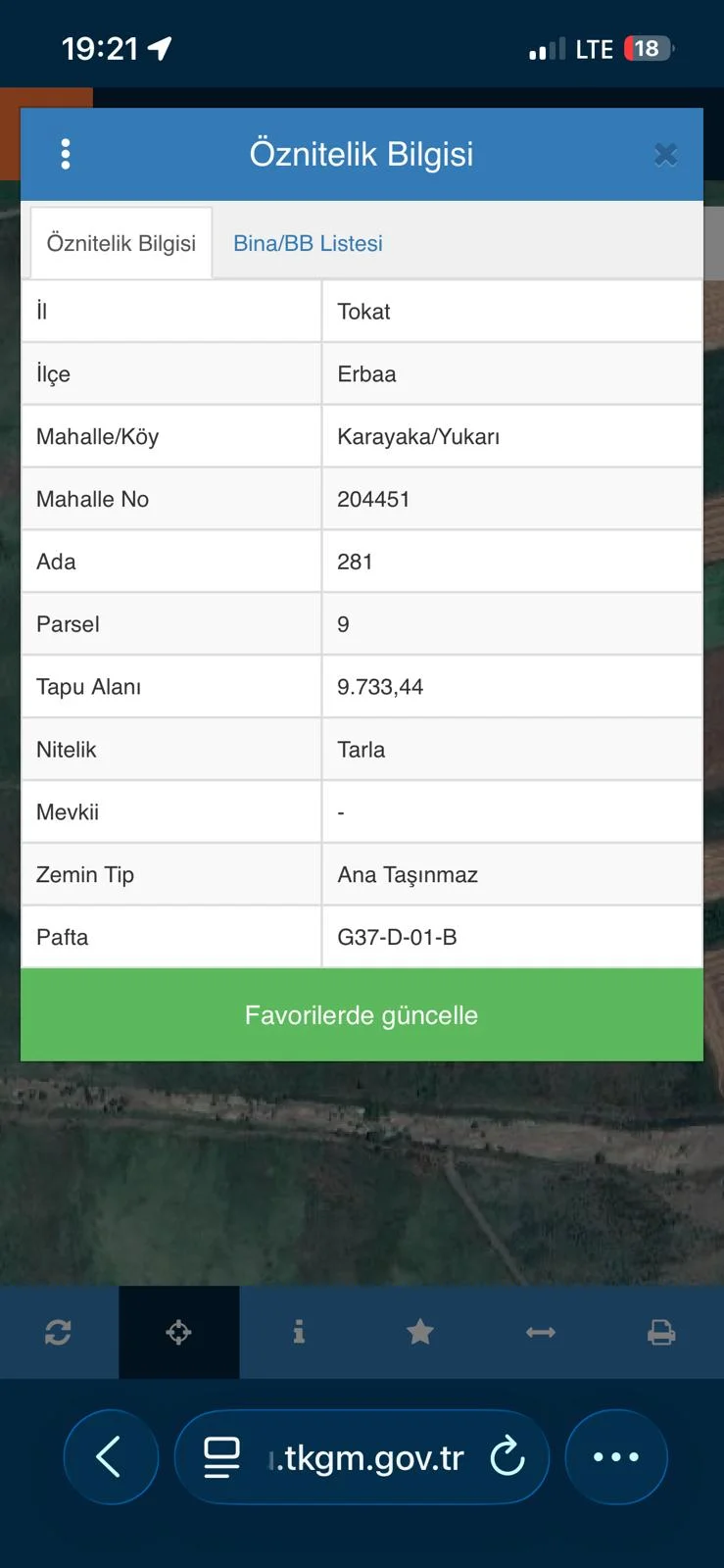
Task: Select the Tapu Alanı value 9.733,44
Action: (381, 686)
